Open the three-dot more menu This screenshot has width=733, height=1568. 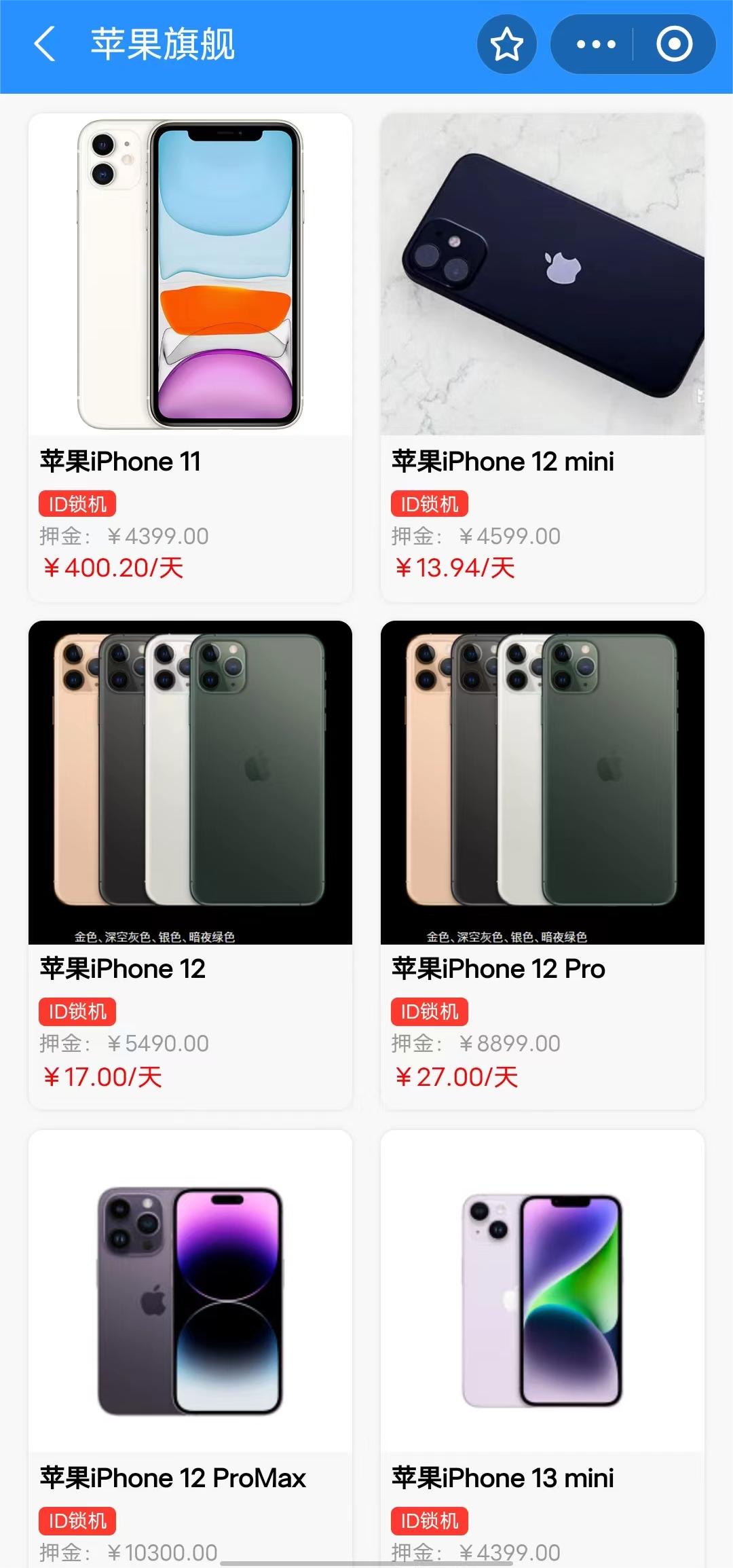(x=595, y=45)
